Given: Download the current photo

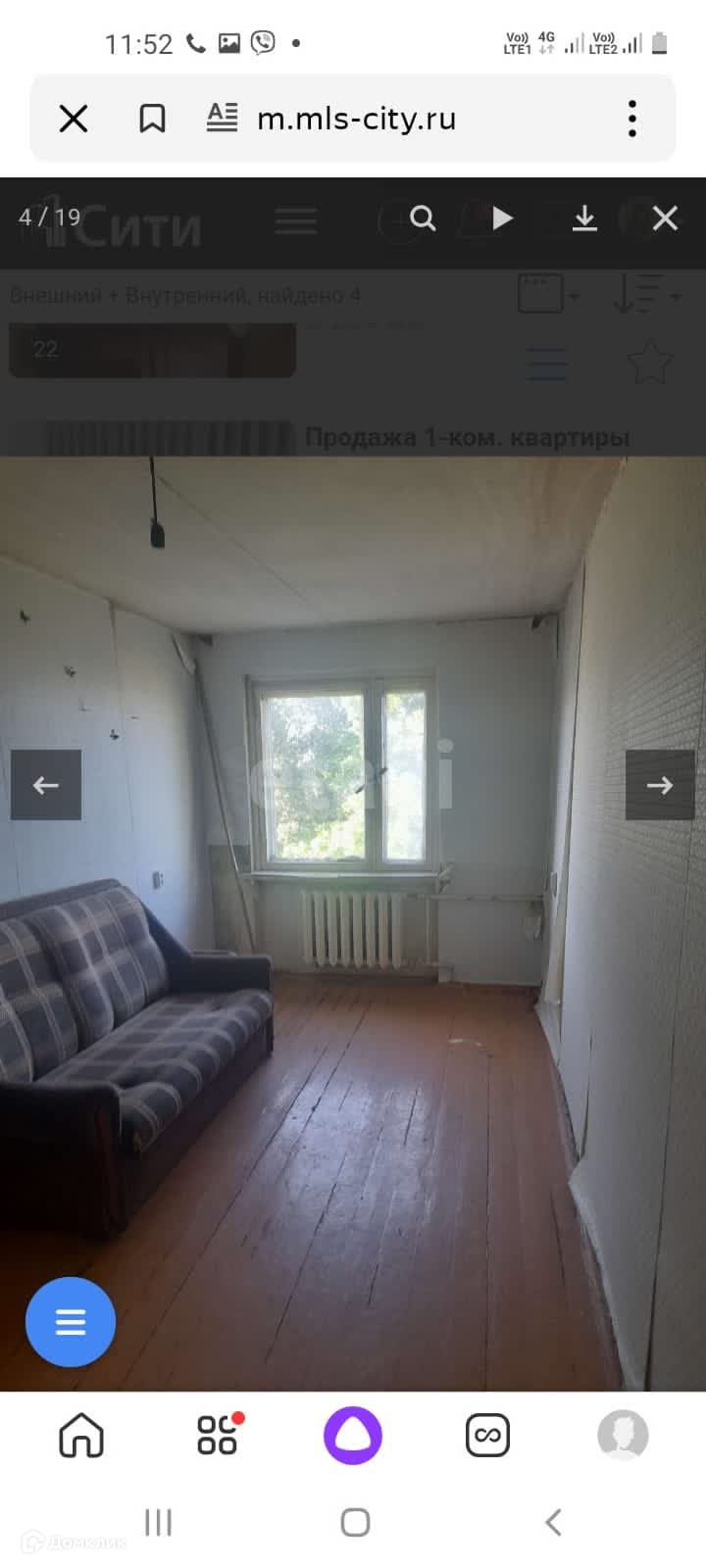Looking at the screenshot, I should pos(584,218).
